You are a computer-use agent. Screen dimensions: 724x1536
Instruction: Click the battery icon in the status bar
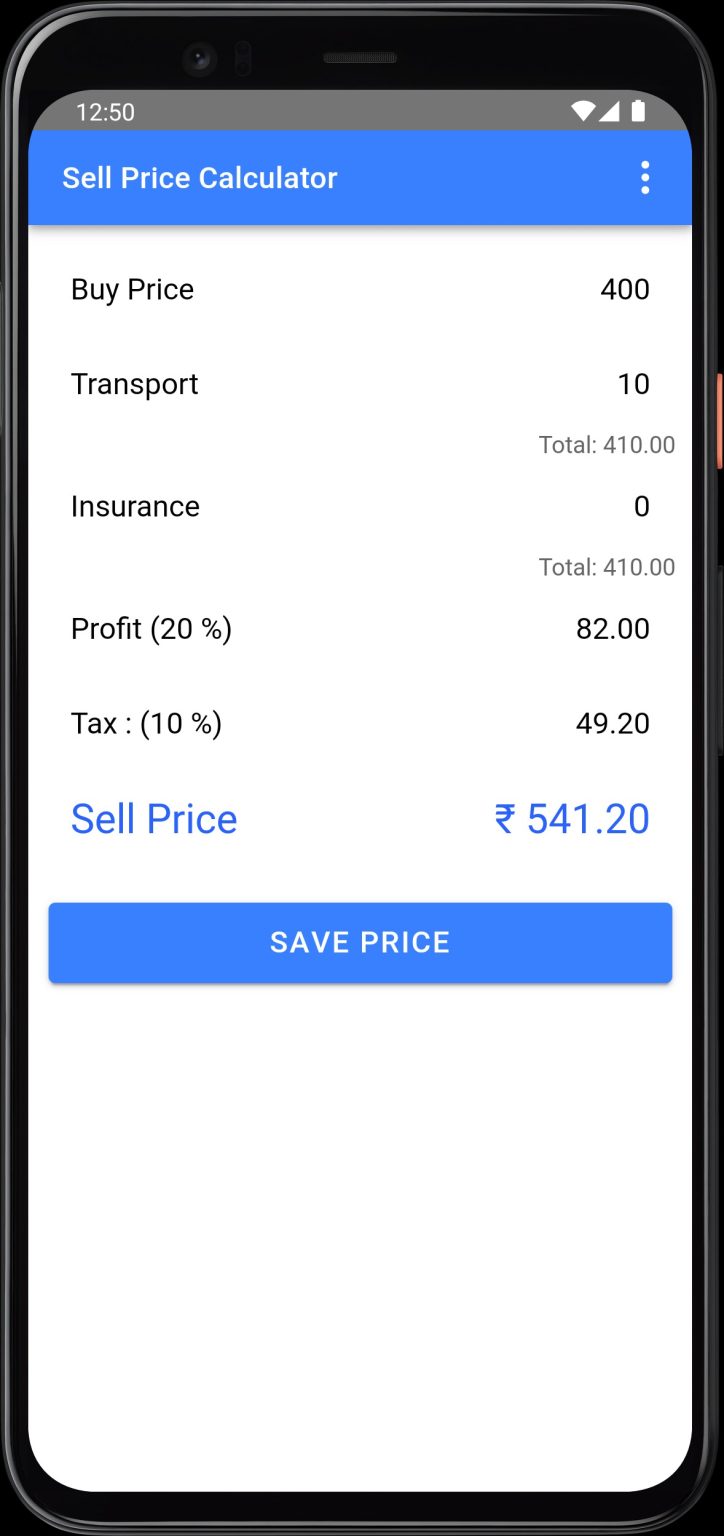click(x=640, y=112)
